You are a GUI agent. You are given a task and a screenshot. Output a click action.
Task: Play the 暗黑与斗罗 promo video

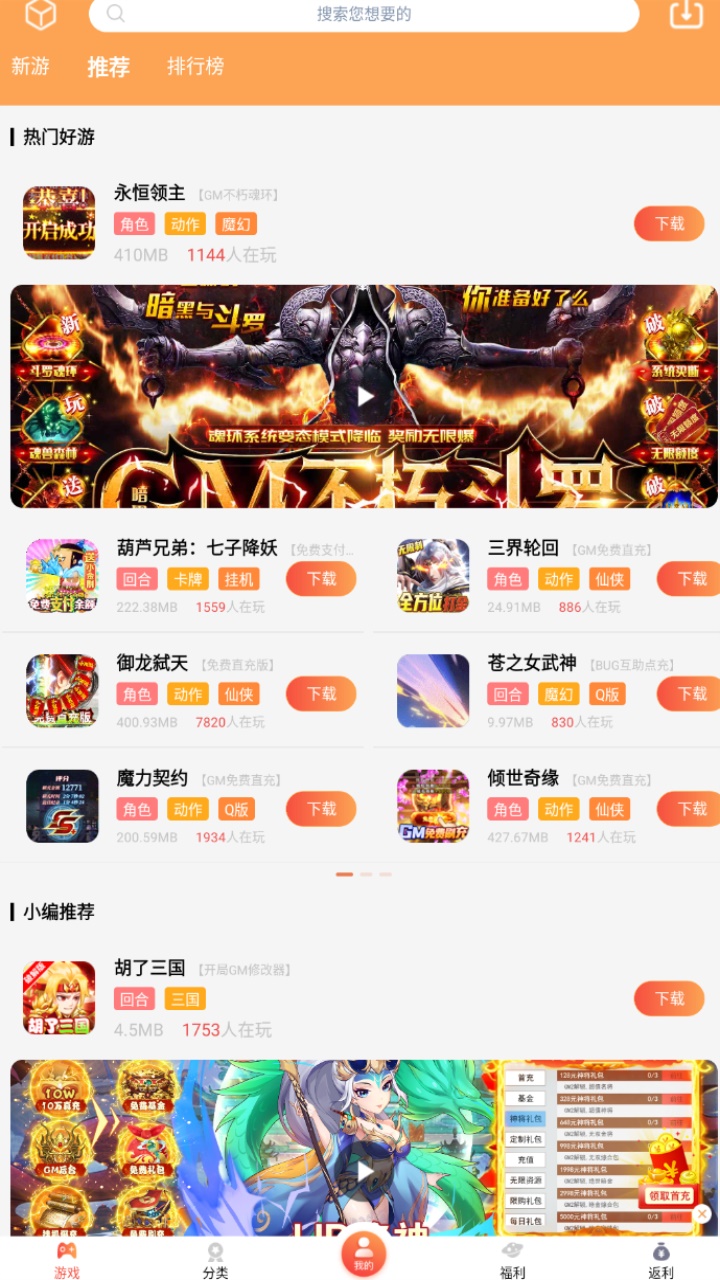point(363,397)
